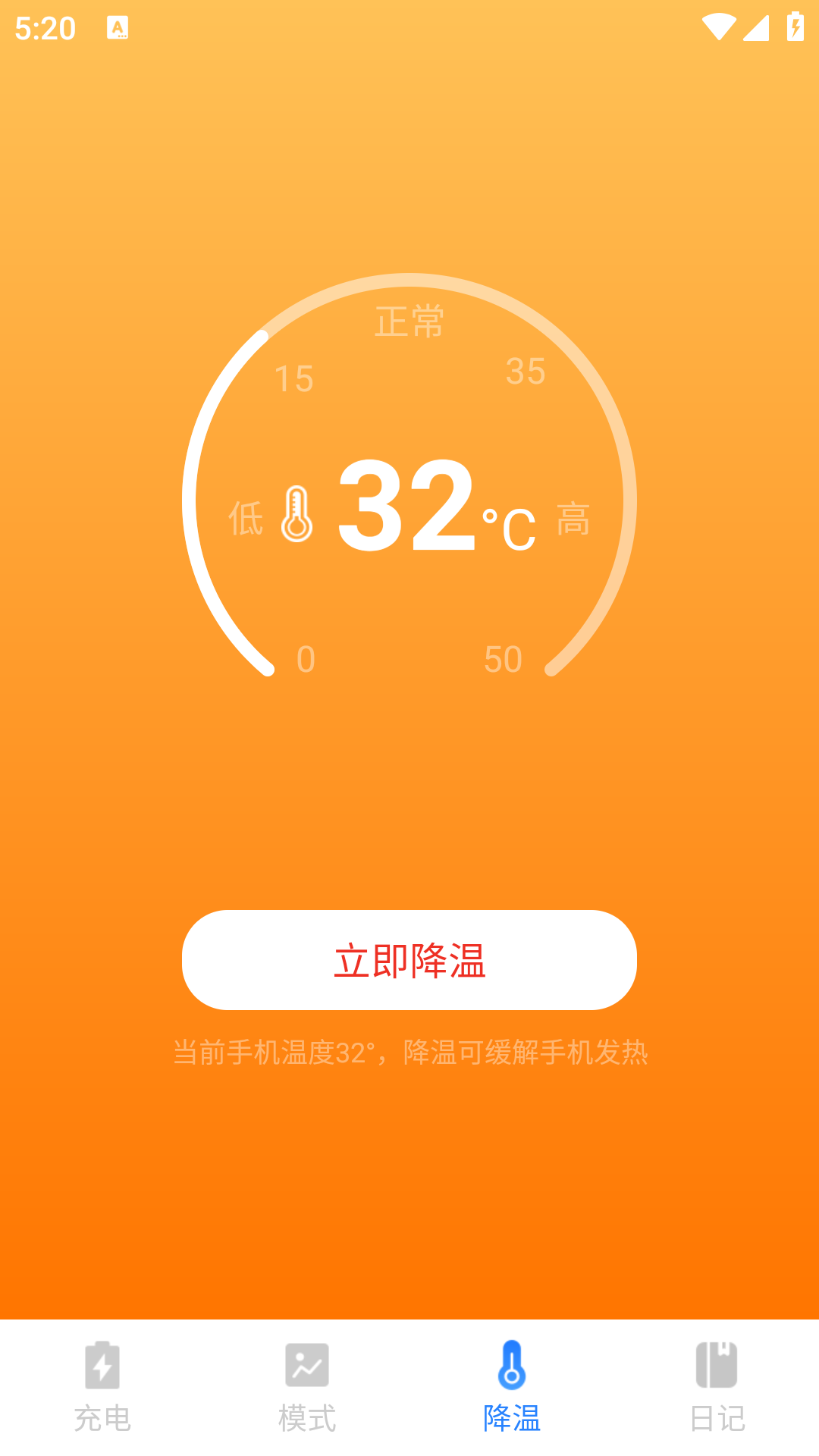Tap the small thermometer icon inside the gauge
This screenshot has width=819, height=1456.
coord(298,514)
